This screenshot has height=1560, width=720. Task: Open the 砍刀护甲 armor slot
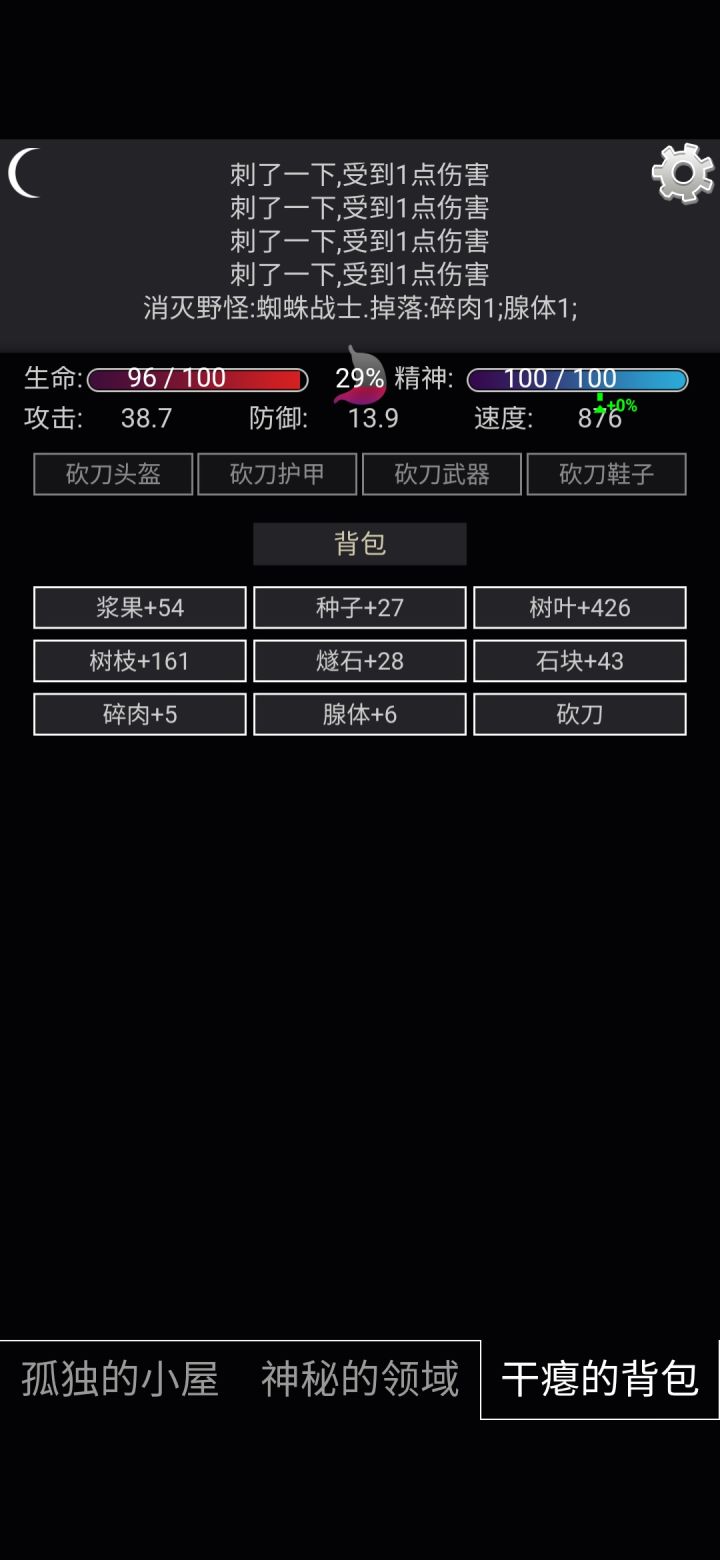point(277,474)
